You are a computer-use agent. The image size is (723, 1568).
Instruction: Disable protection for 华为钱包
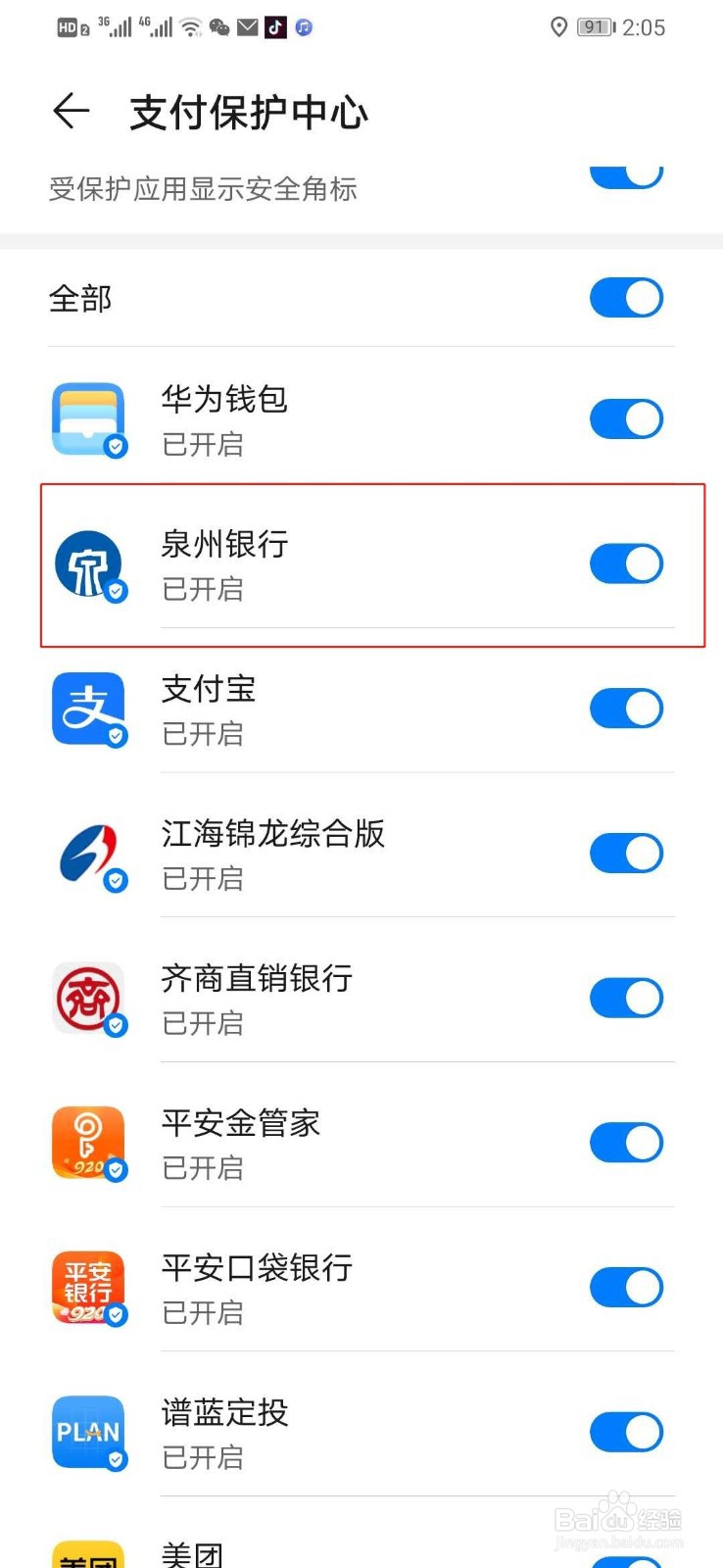click(x=626, y=419)
